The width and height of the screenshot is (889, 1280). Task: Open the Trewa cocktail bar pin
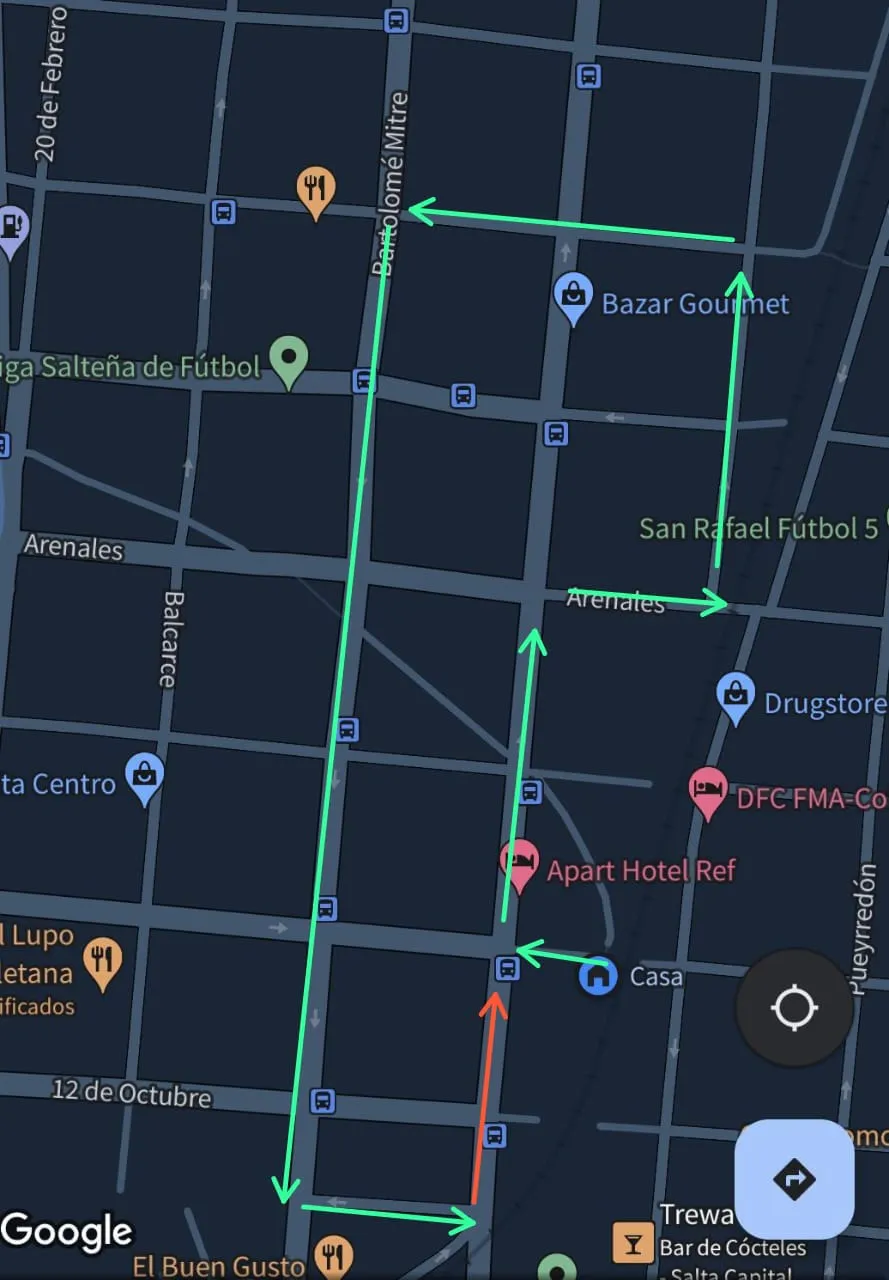632,1242
